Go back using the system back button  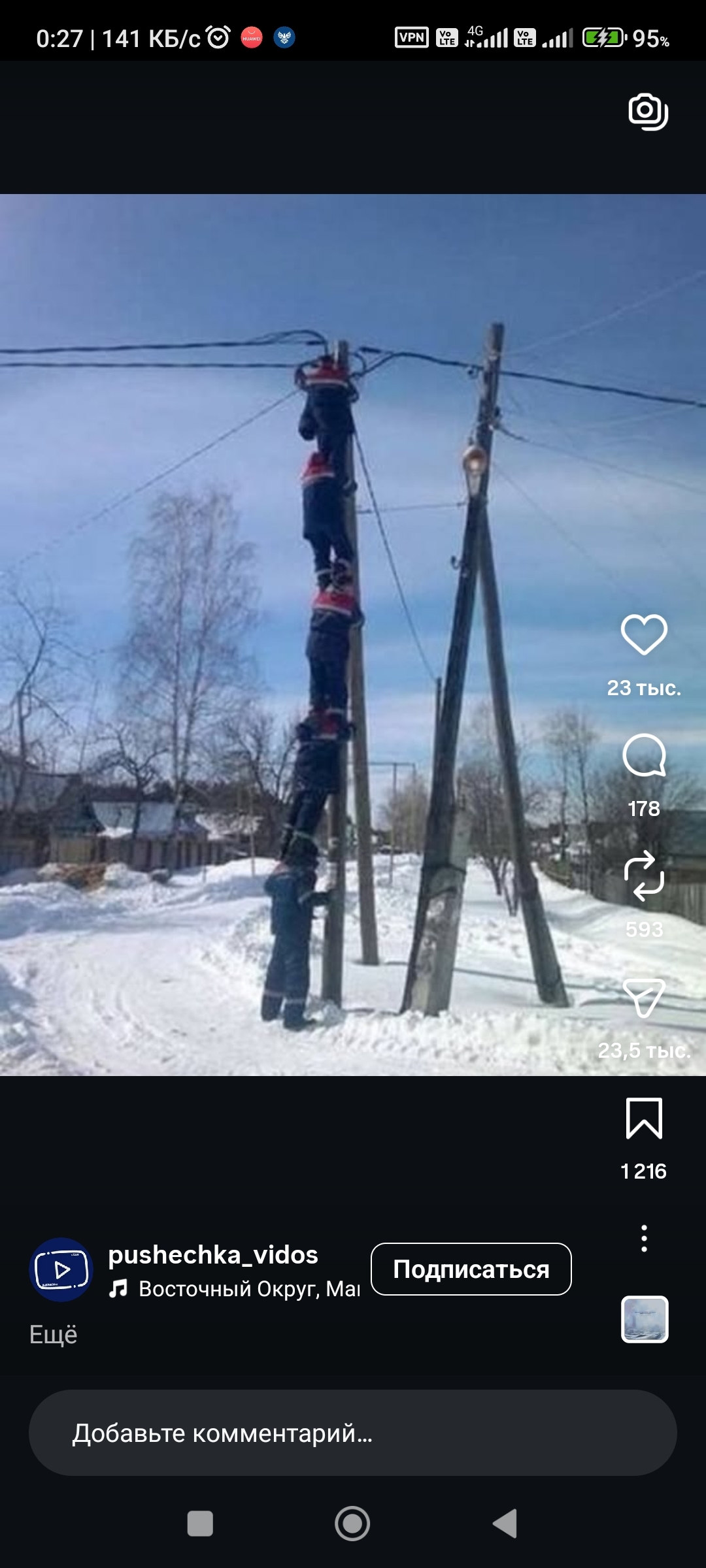tap(505, 1524)
